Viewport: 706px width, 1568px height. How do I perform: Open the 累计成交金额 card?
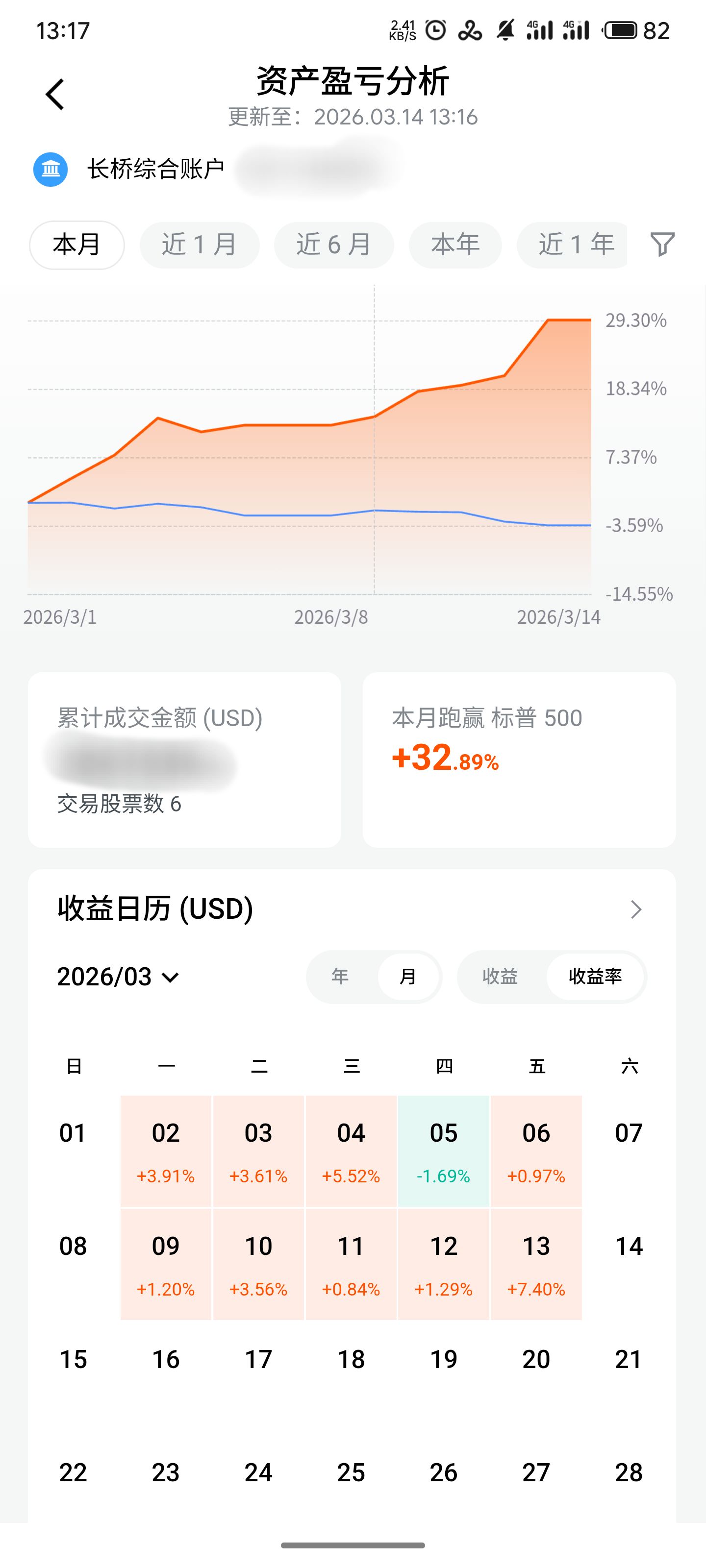(184, 759)
